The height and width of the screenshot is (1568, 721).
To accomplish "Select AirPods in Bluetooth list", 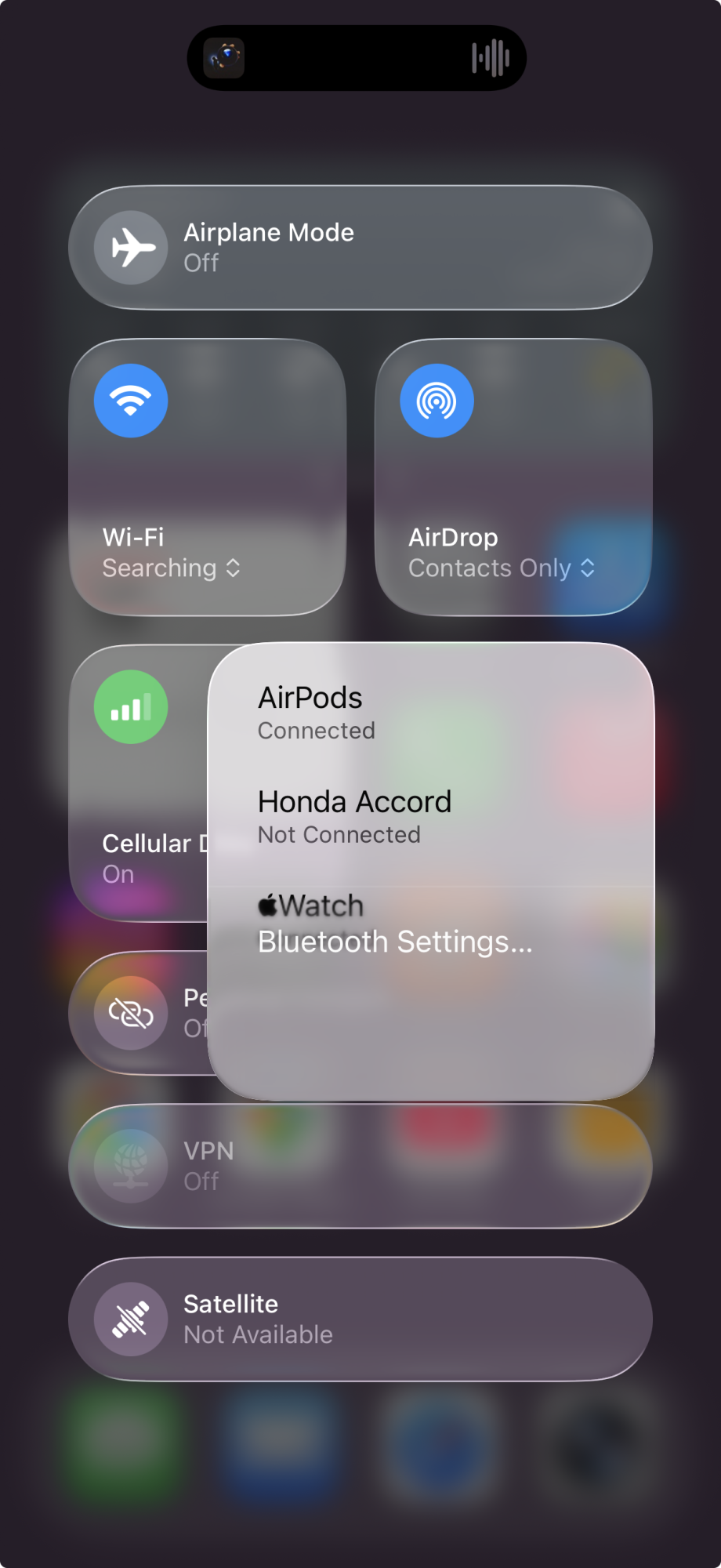I will (x=317, y=712).
